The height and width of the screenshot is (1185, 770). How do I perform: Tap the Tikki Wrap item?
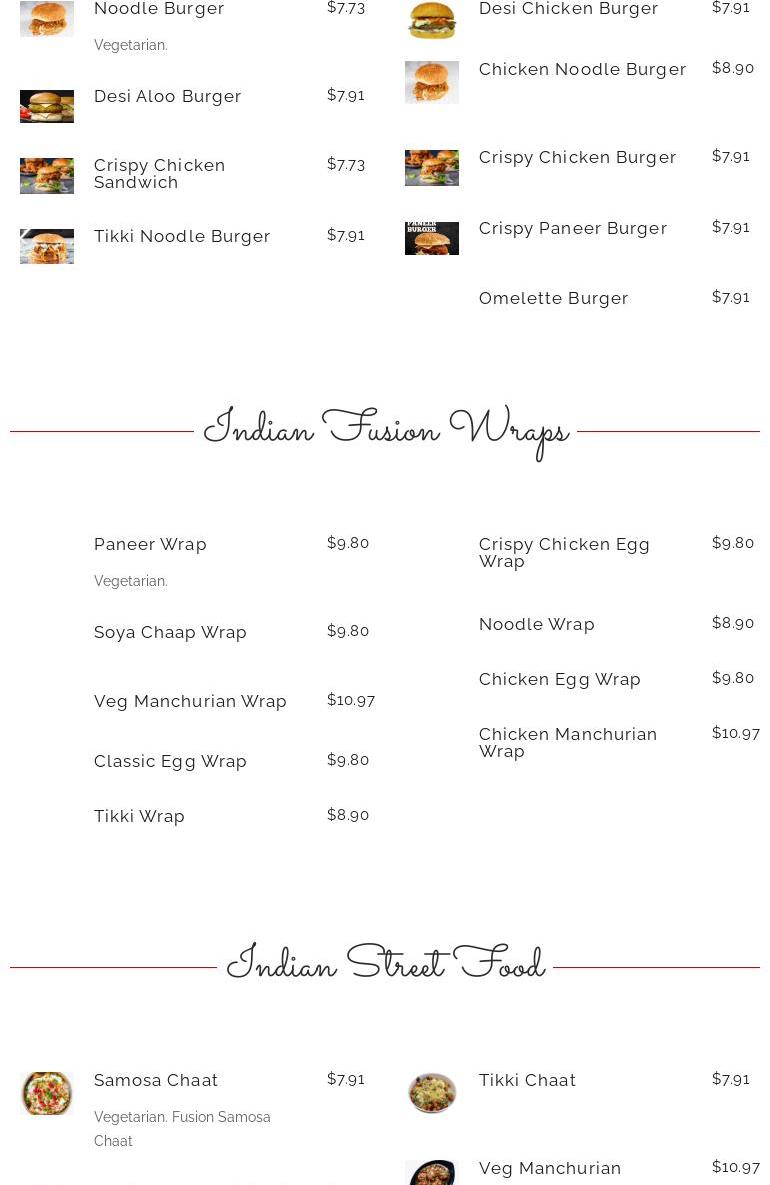(139, 817)
